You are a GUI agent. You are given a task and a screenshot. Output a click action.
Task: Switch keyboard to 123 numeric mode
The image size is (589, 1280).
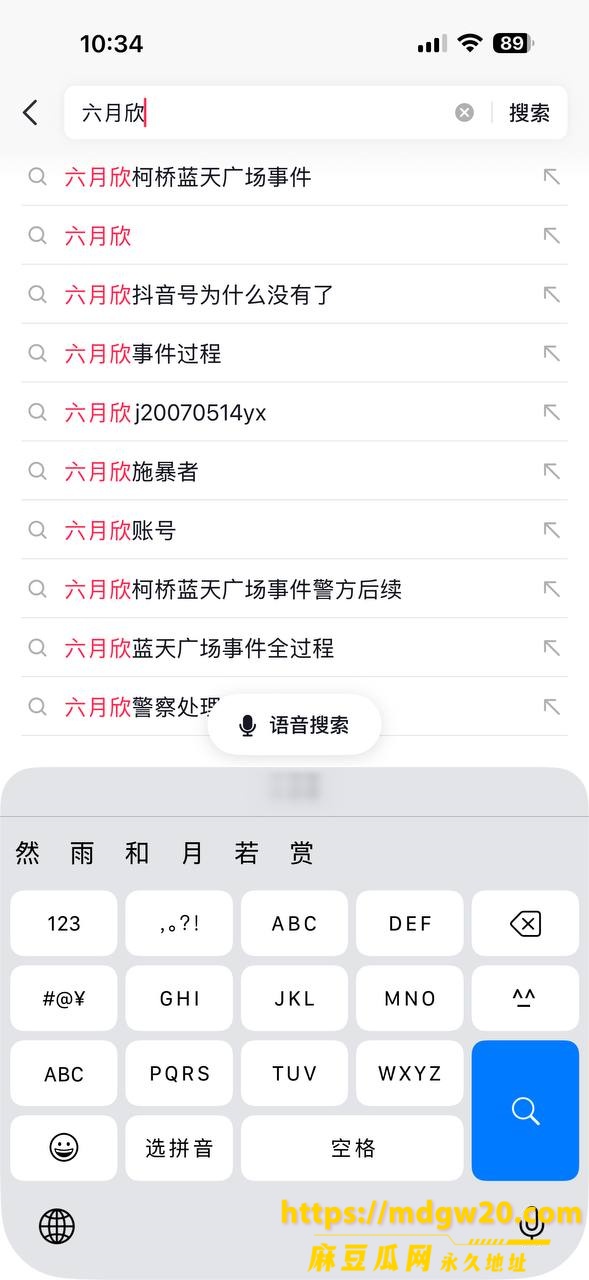pos(64,923)
